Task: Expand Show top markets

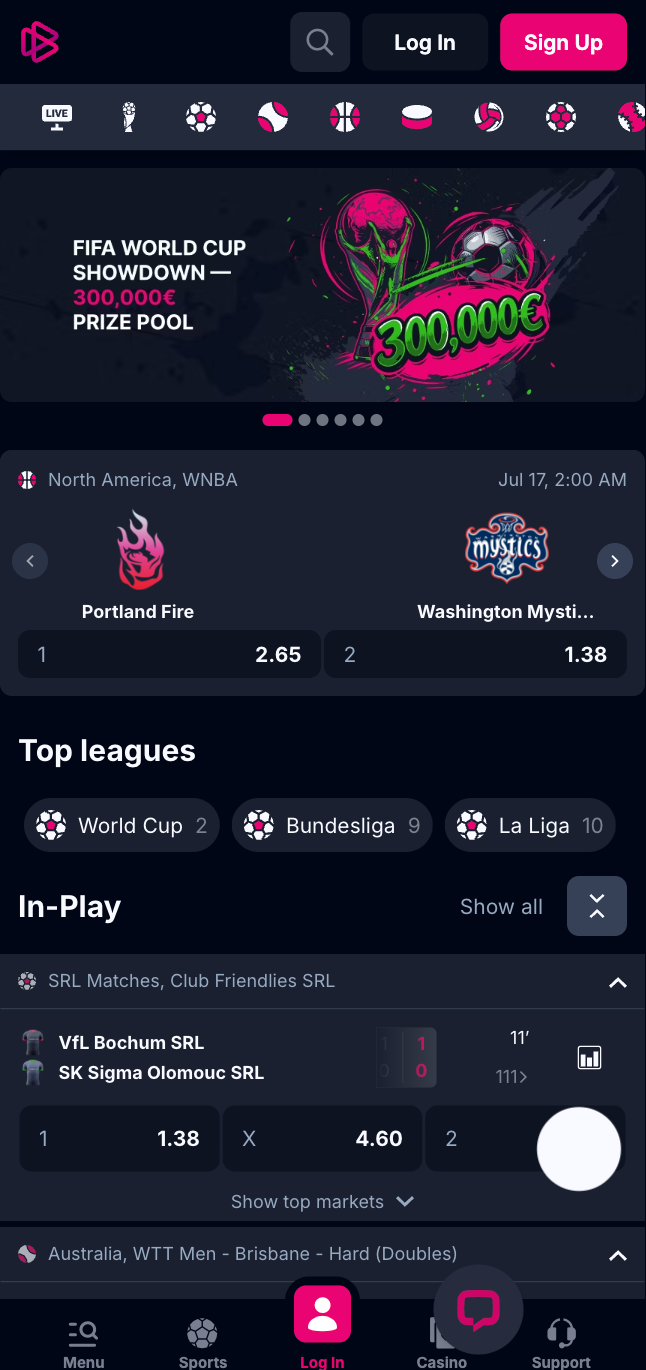Action: pos(322,1201)
